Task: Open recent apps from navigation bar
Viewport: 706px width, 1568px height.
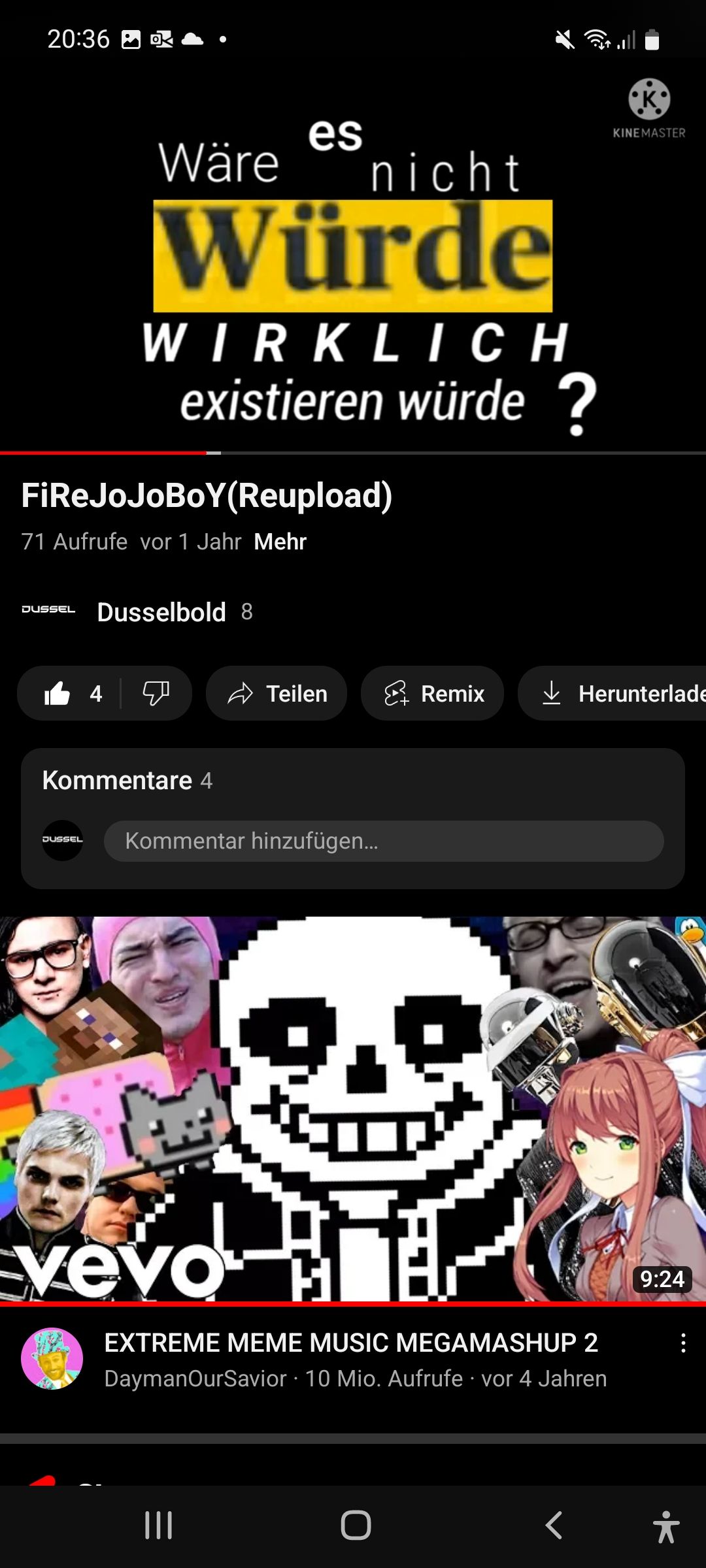Action: (158, 1526)
